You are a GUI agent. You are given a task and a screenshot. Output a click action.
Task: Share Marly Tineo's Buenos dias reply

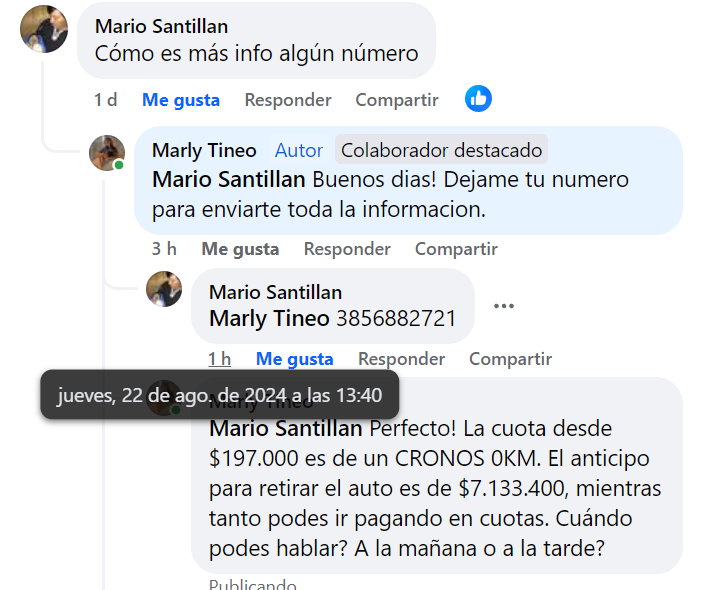[x=456, y=249]
